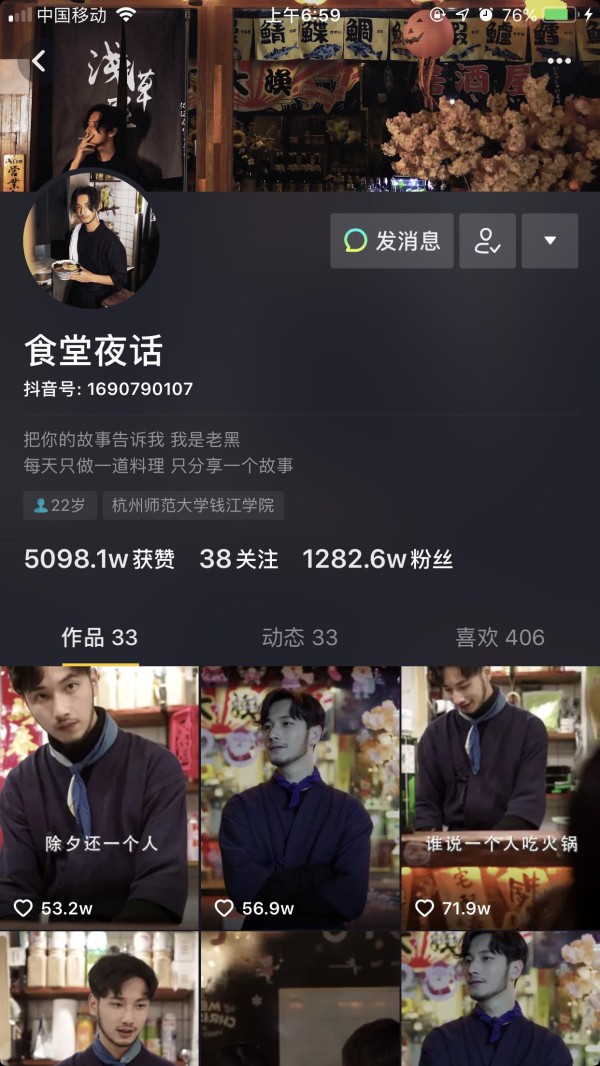
Task: Tap the 发消息 message button
Action: [392, 241]
